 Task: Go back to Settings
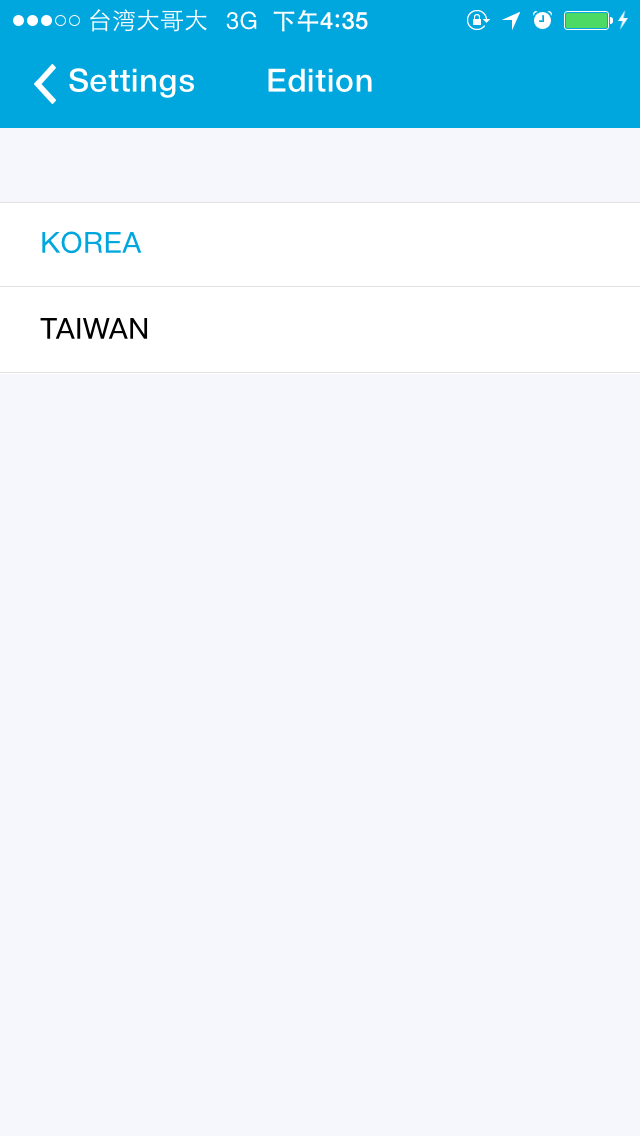pos(115,82)
